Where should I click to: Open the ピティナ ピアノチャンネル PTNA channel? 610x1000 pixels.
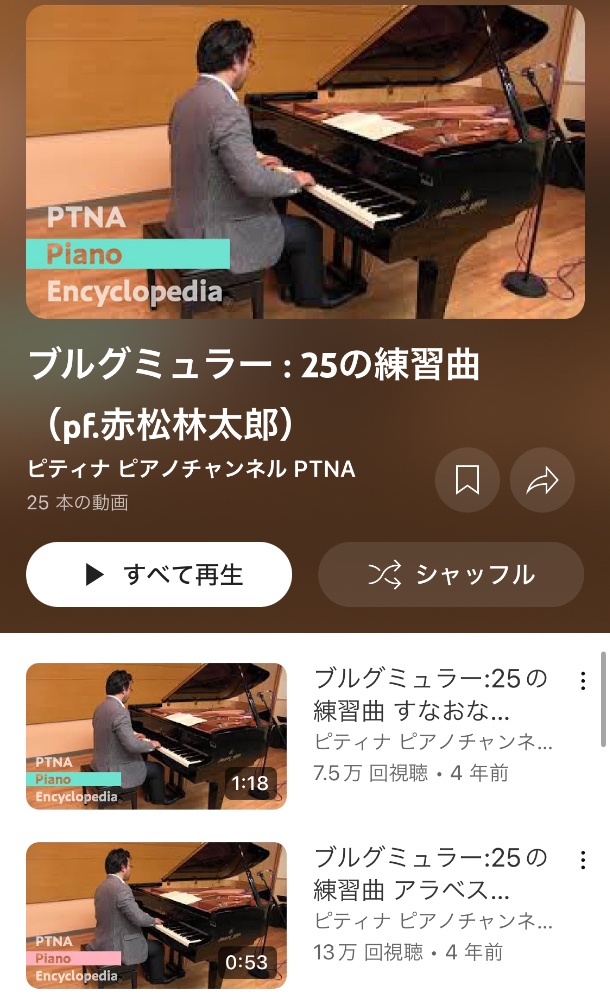coord(191,469)
